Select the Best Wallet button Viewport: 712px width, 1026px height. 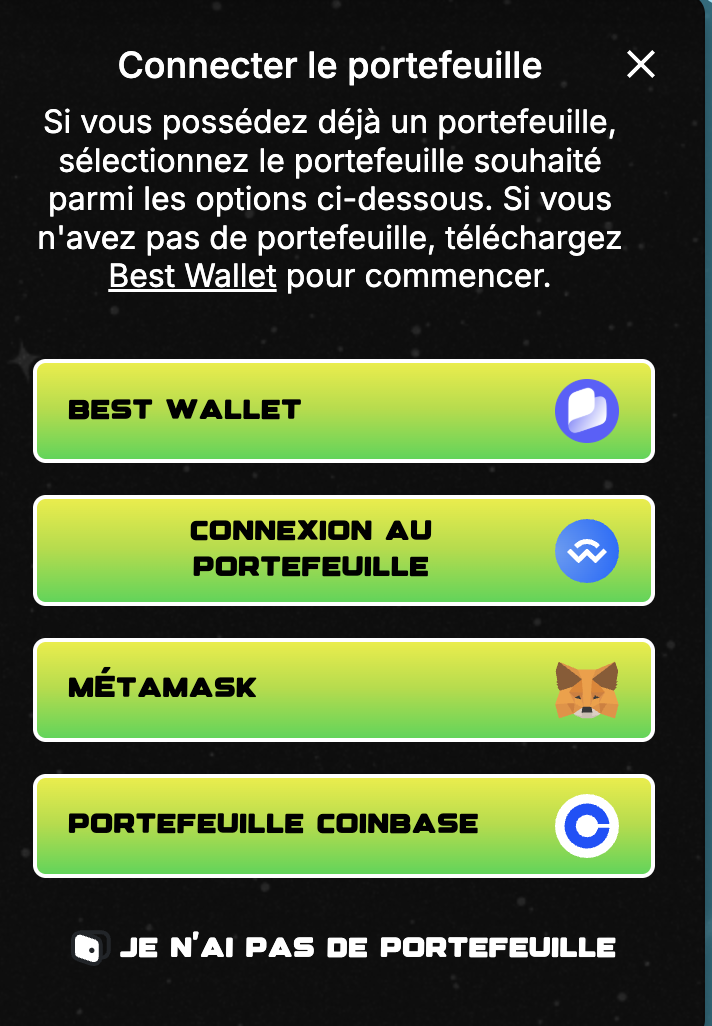coord(344,411)
